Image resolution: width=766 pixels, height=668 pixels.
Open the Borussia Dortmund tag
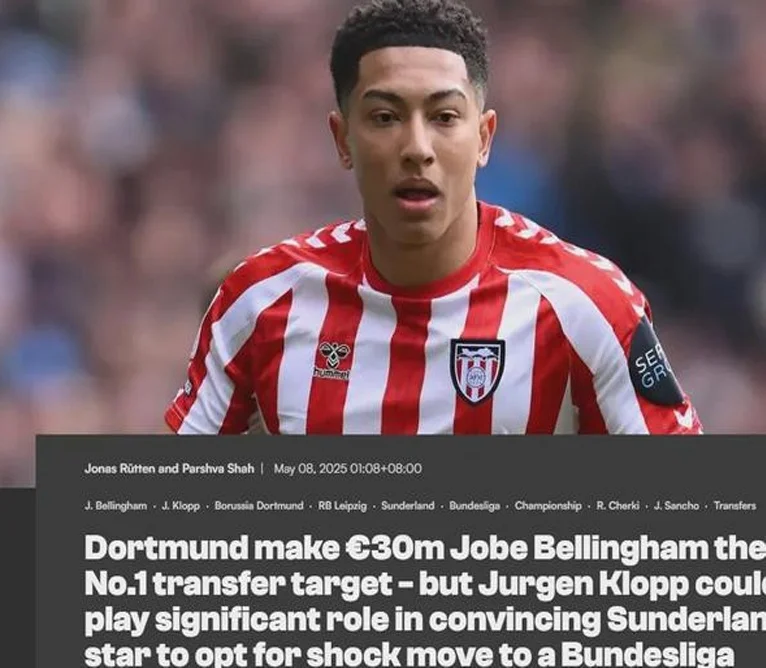pyautogui.click(x=258, y=506)
